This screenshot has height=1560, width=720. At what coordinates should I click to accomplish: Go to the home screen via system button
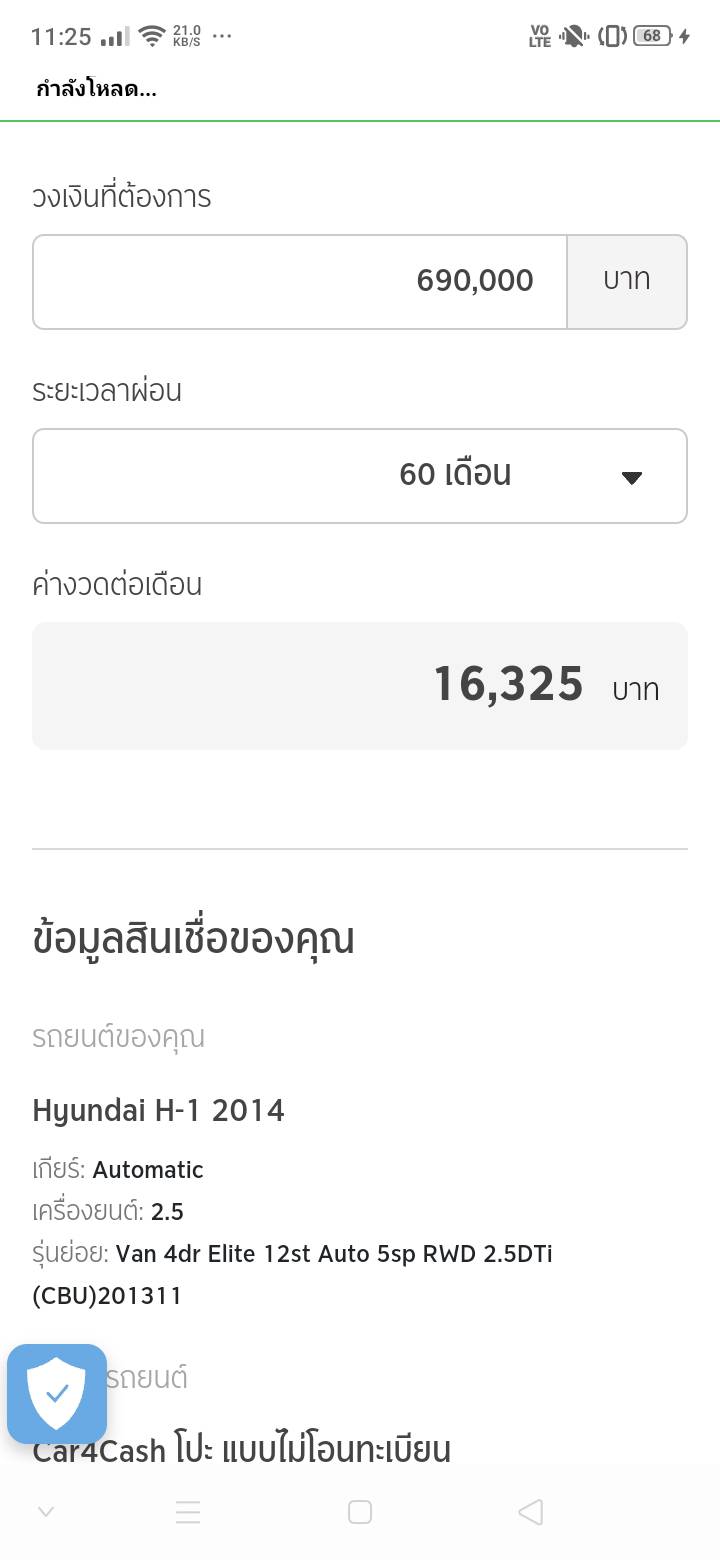click(360, 1512)
